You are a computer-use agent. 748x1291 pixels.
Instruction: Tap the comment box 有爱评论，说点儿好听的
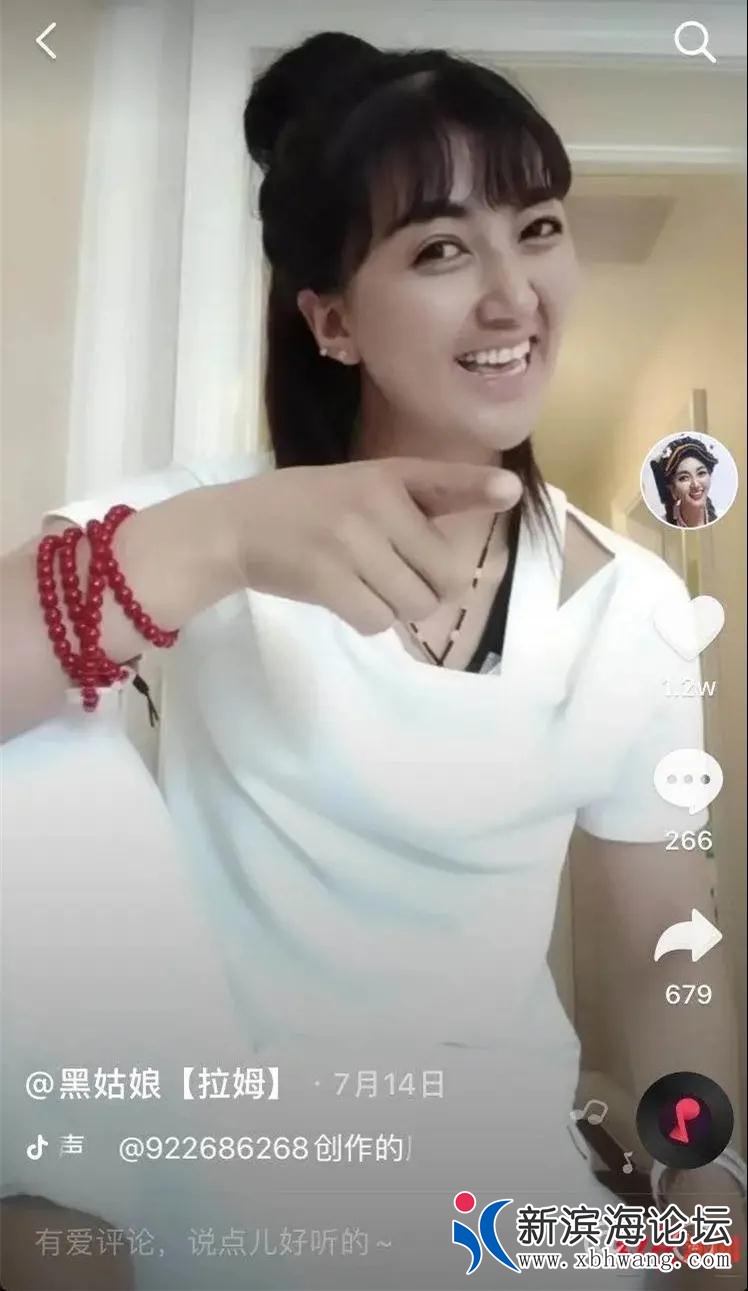click(215, 1243)
